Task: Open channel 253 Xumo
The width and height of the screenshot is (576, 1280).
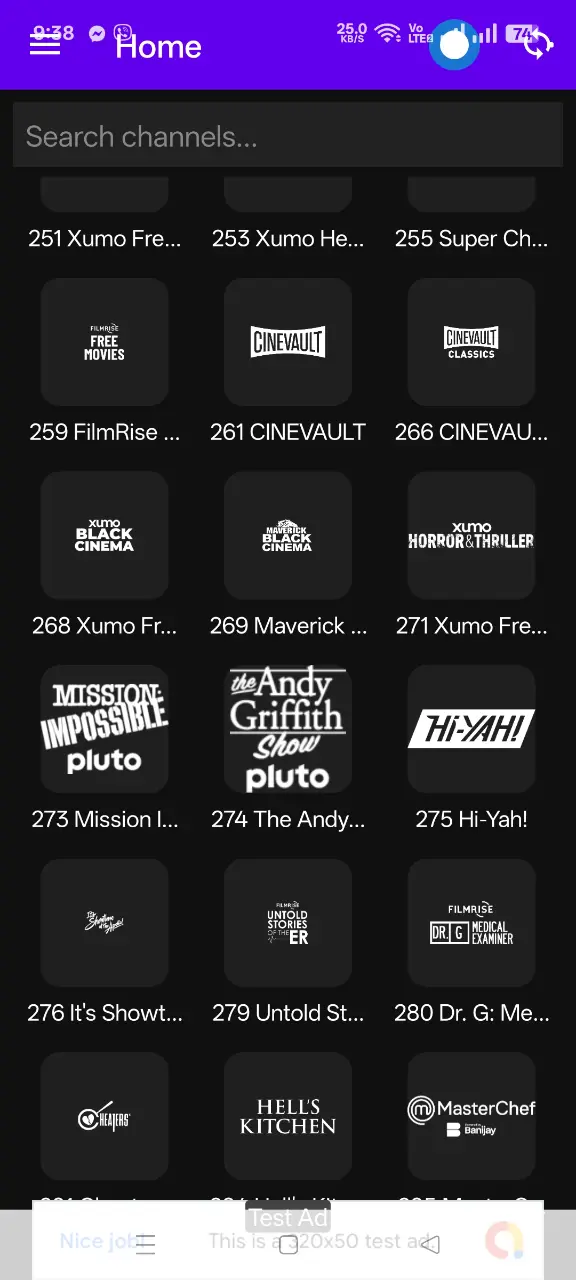Action: [288, 238]
